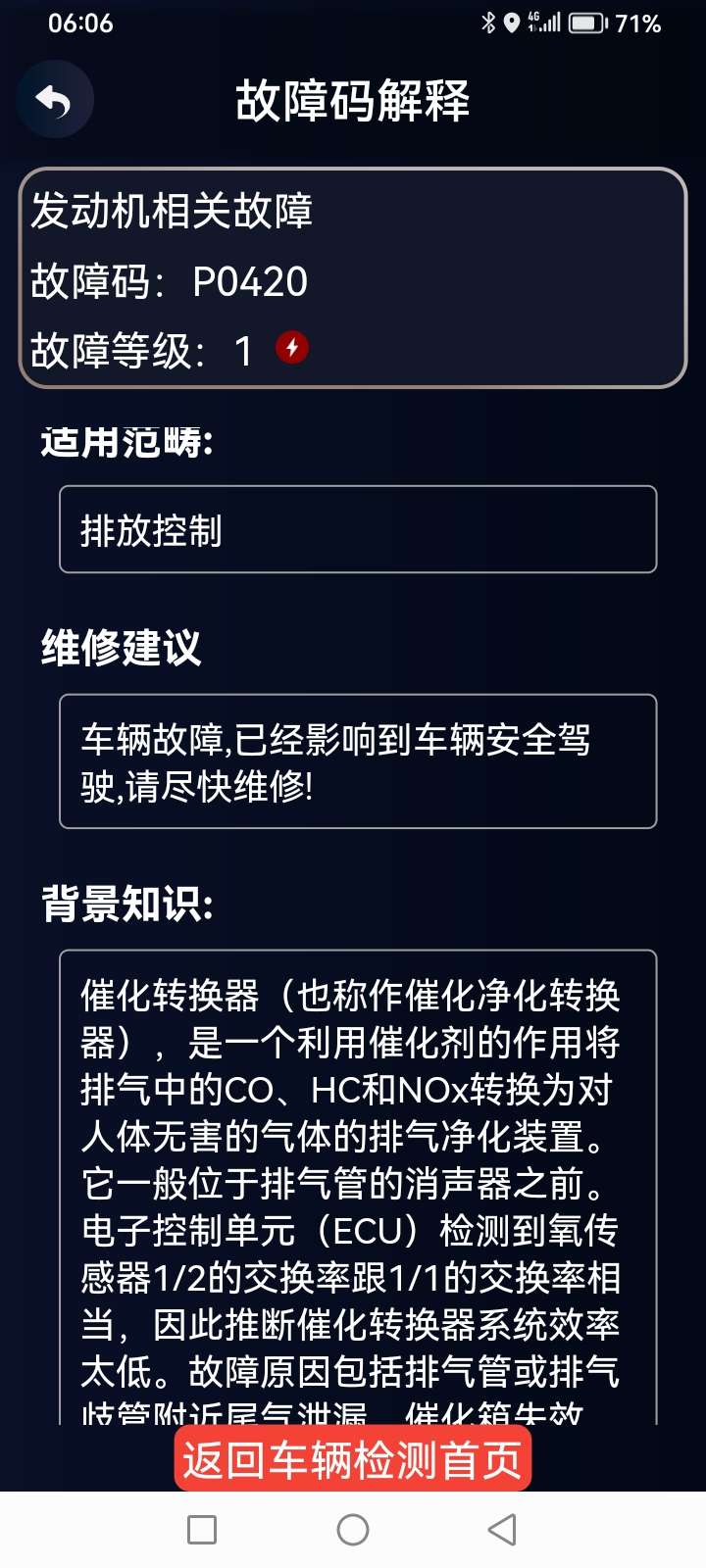Open the recent apps overview

pyautogui.click(x=202, y=1530)
